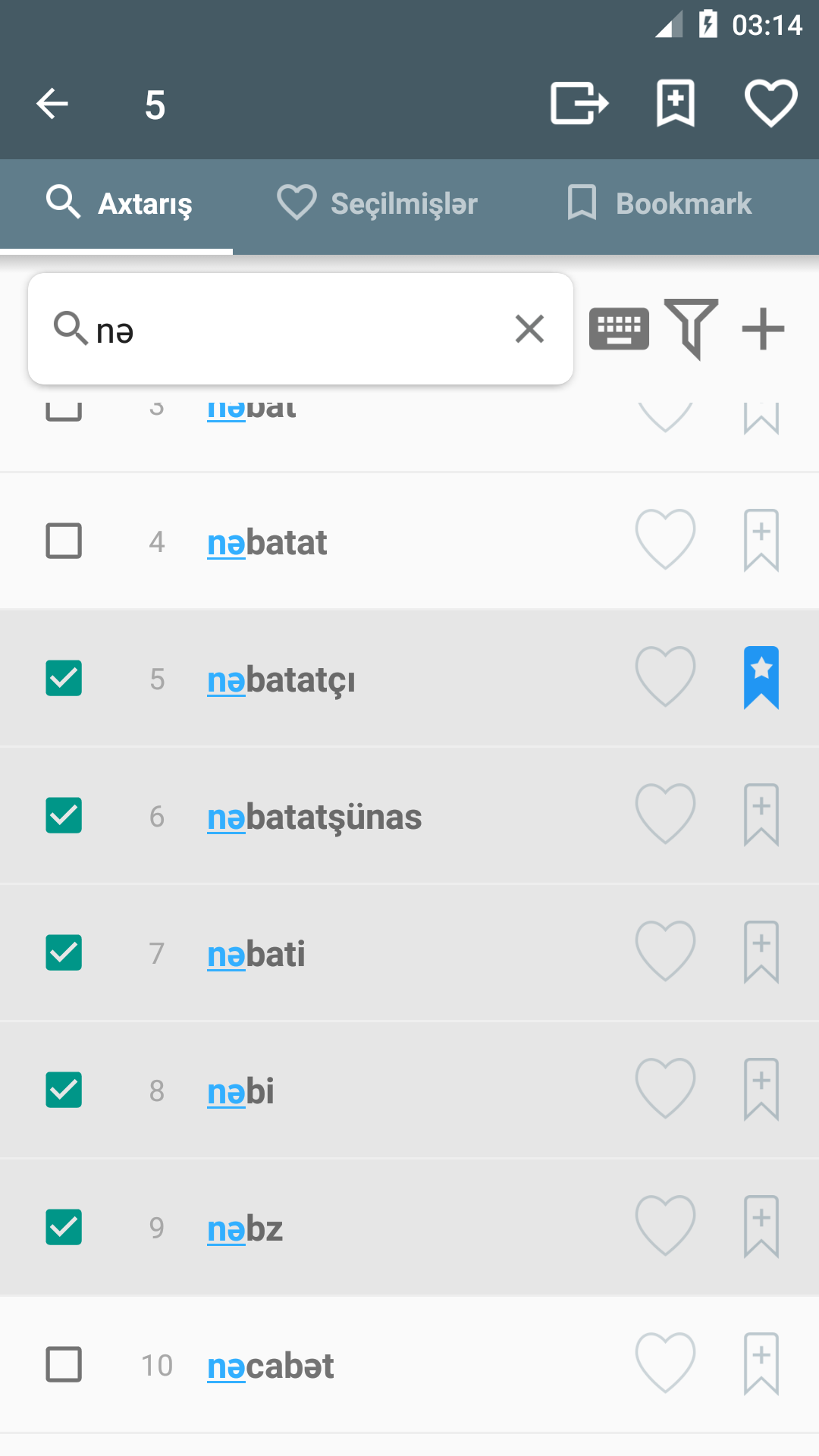Screen dimensions: 819x1456
Task: Favorite the word nəbatat
Action: [665, 540]
